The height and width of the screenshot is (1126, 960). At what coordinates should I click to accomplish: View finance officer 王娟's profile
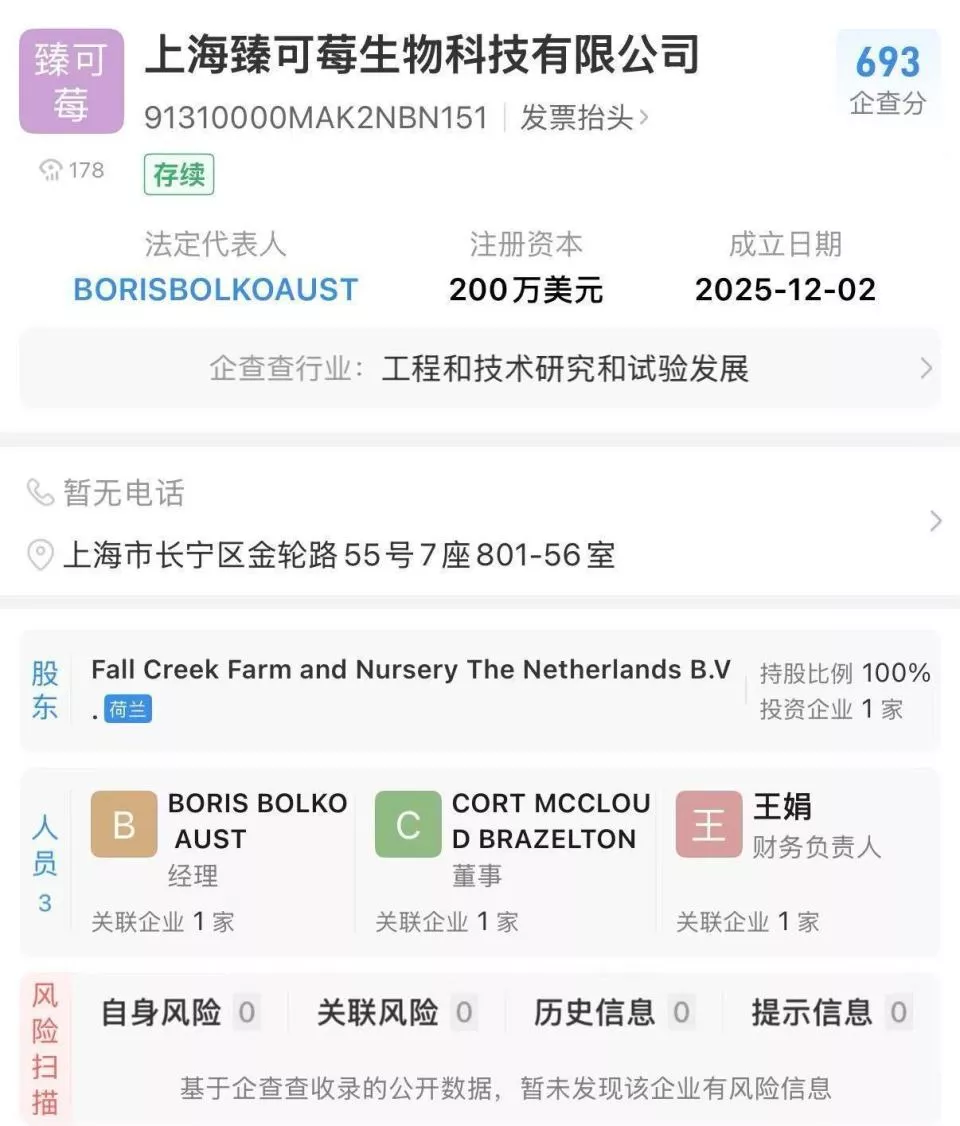click(x=780, y=823)
